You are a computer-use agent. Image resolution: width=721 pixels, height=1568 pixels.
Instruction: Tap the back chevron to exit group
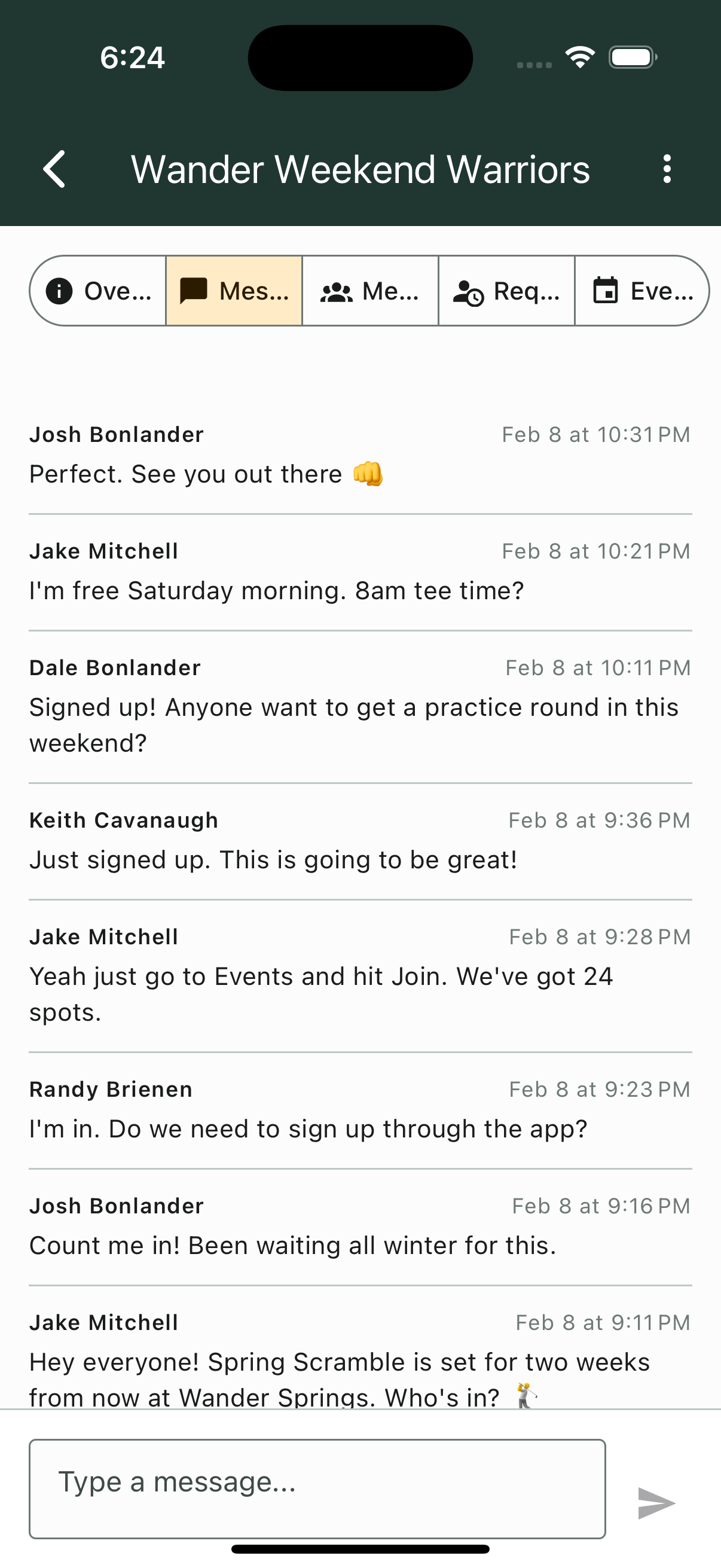(54, 169)
